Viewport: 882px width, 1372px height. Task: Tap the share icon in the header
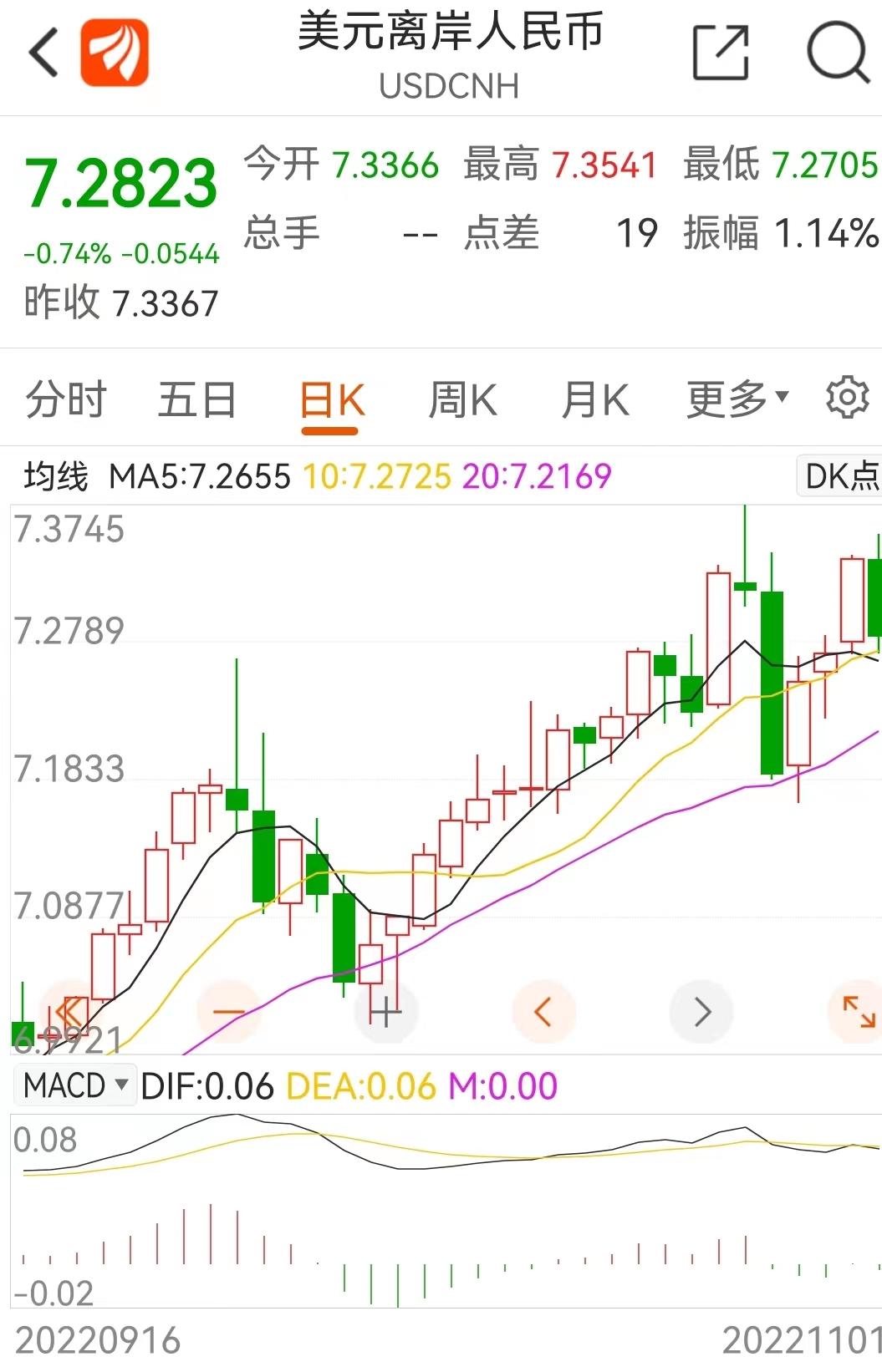(x=720, y=53)
